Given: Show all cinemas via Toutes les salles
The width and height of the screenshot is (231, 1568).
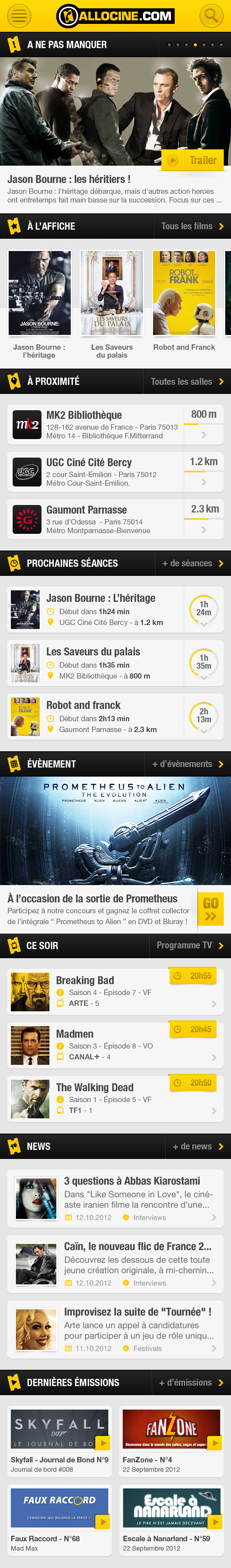Looking at the screenshot, I should pos(187,382).
